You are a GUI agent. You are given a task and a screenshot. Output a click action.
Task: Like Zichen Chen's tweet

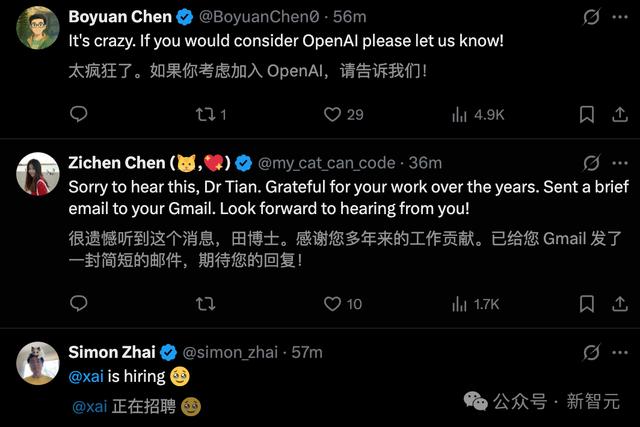[x=332, y=304]
